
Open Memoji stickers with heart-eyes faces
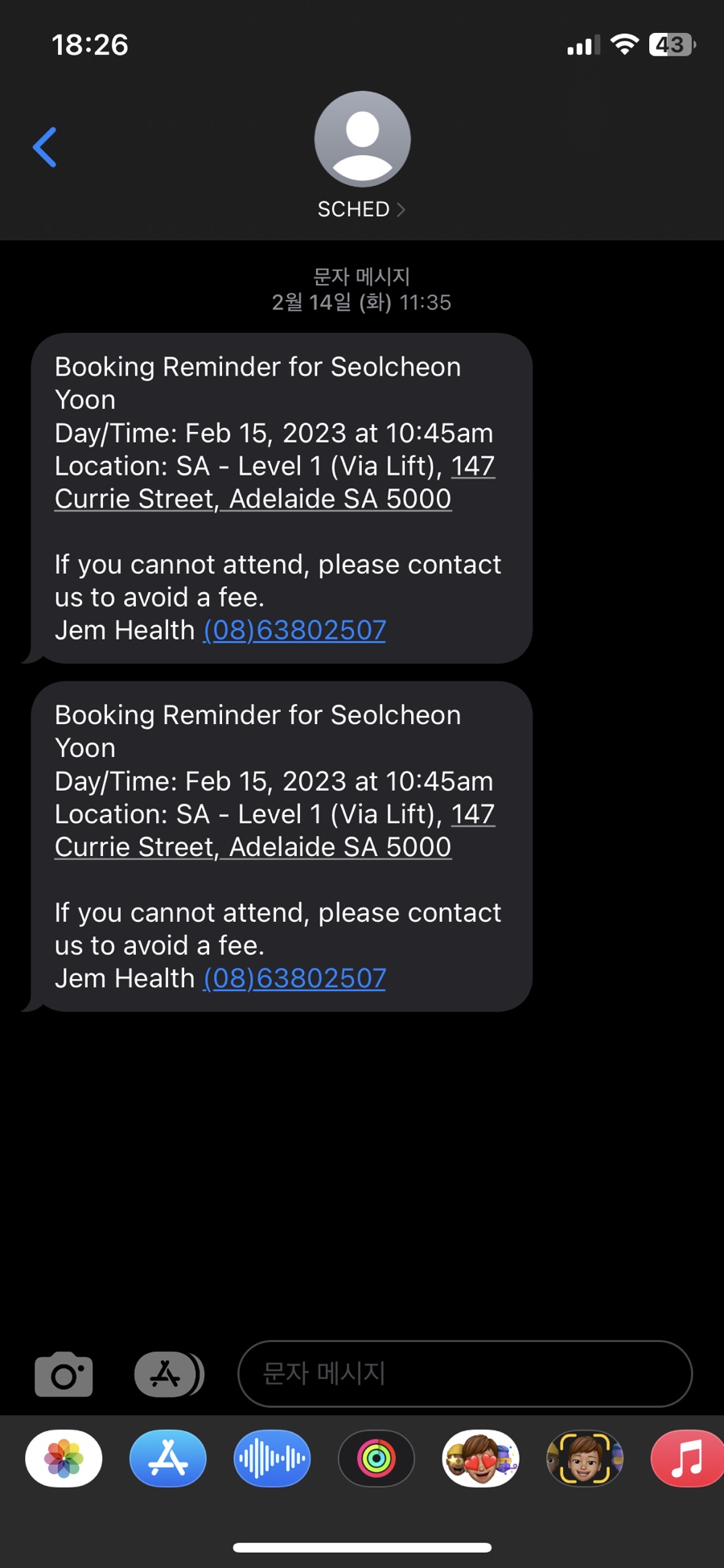coord(481,1459)
